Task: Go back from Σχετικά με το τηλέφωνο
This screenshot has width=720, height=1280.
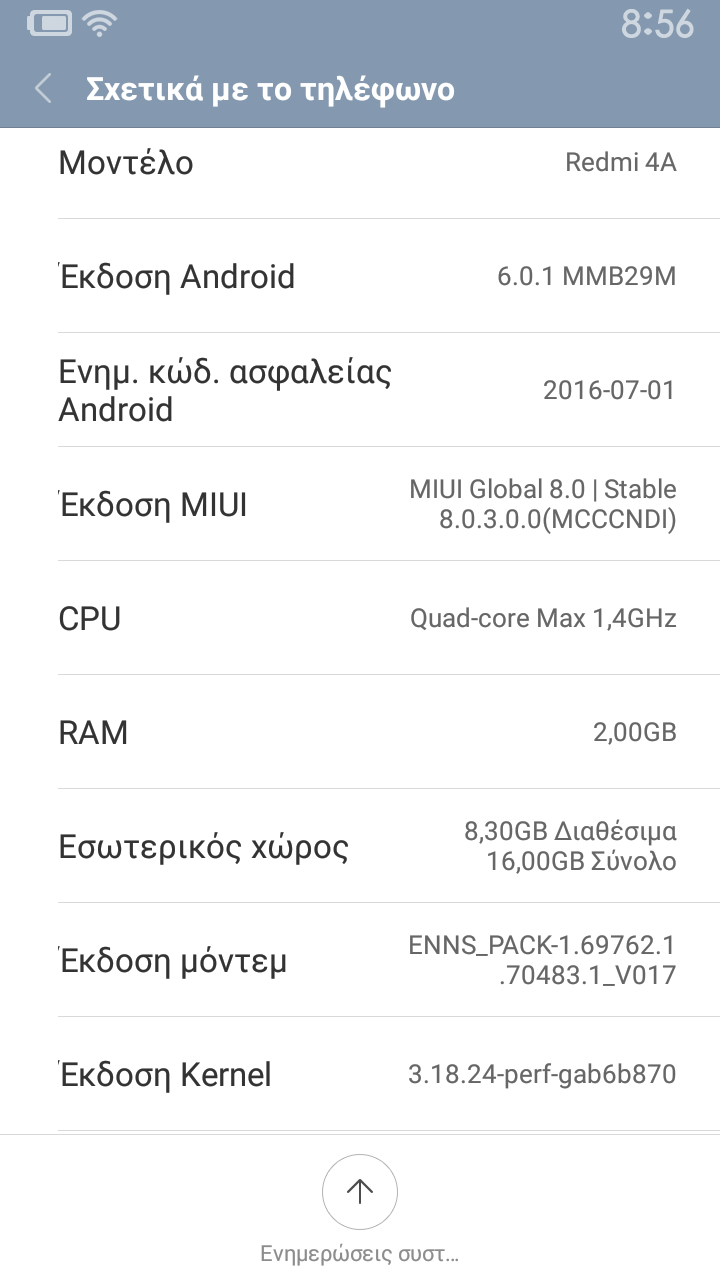Action: pyautogui.click(x=43, y=89)
